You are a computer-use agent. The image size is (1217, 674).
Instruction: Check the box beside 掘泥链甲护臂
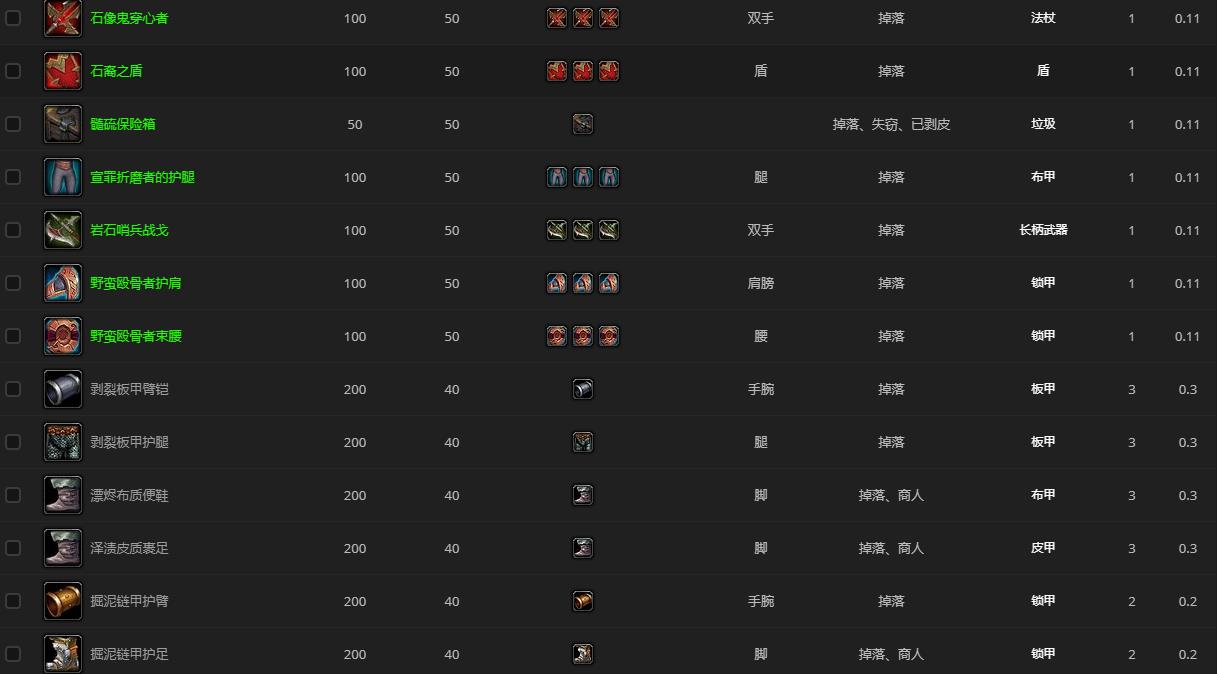[x=13, y=601]
